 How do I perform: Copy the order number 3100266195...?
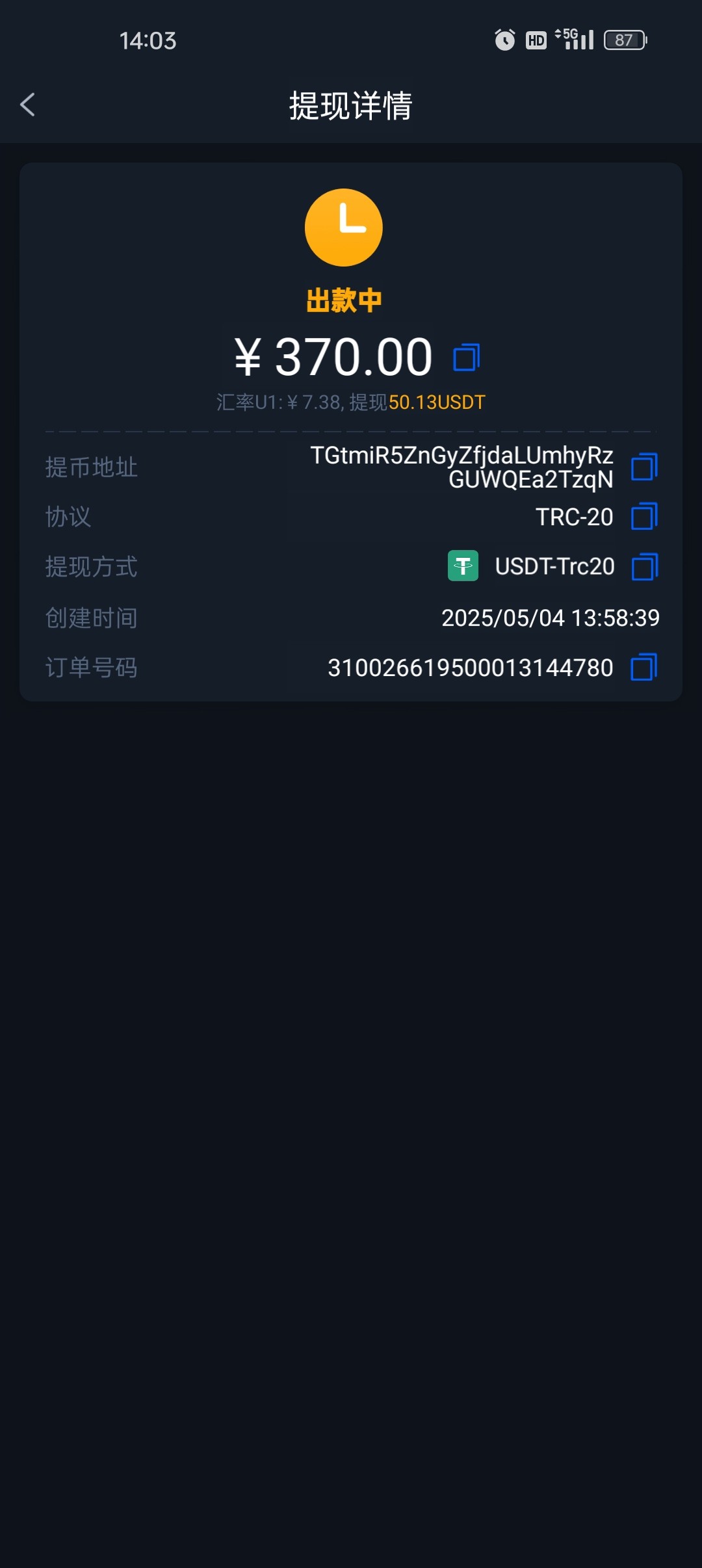(644, 668)
